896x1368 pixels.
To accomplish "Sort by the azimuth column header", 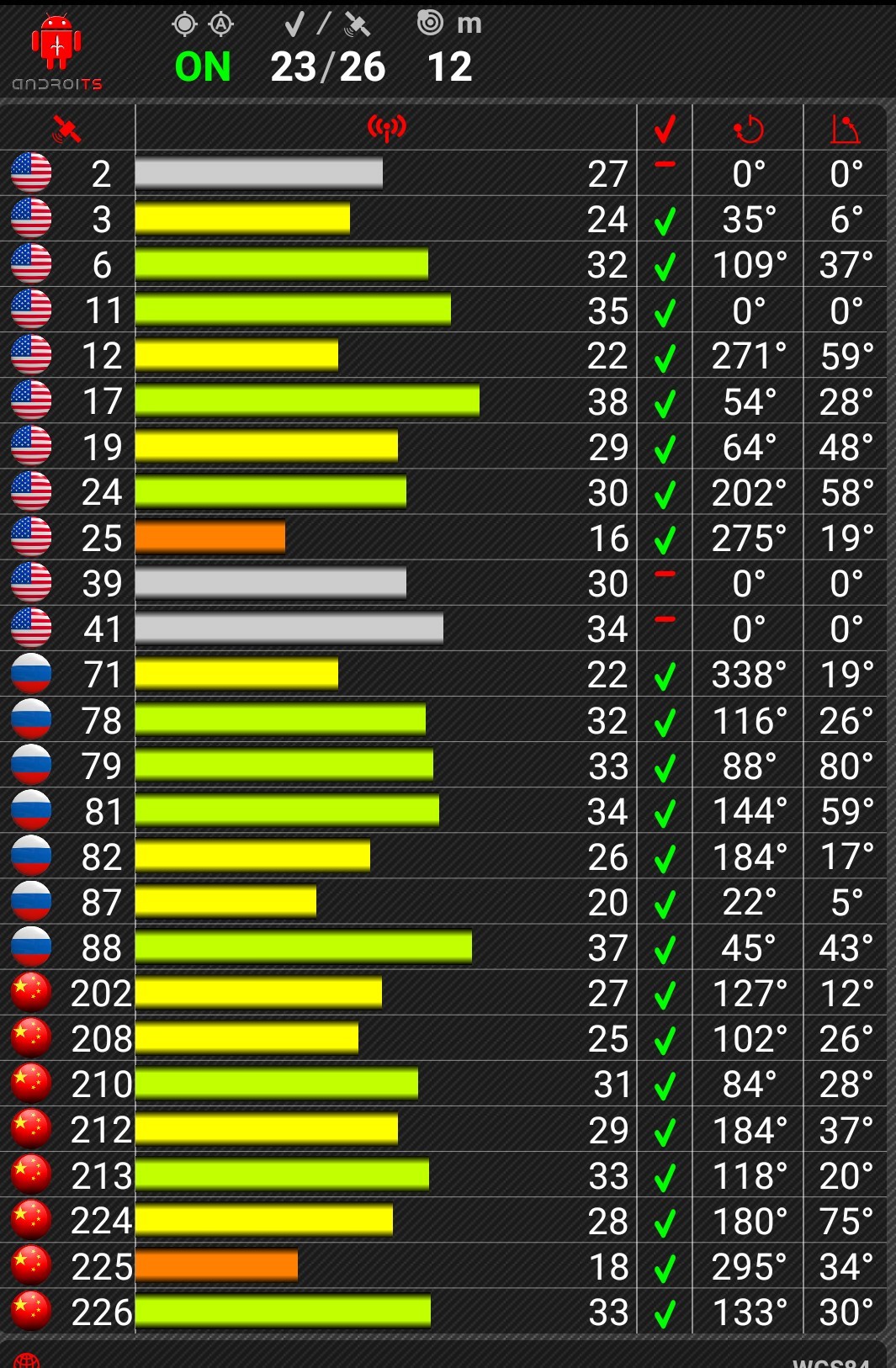I will coord(748,129).
